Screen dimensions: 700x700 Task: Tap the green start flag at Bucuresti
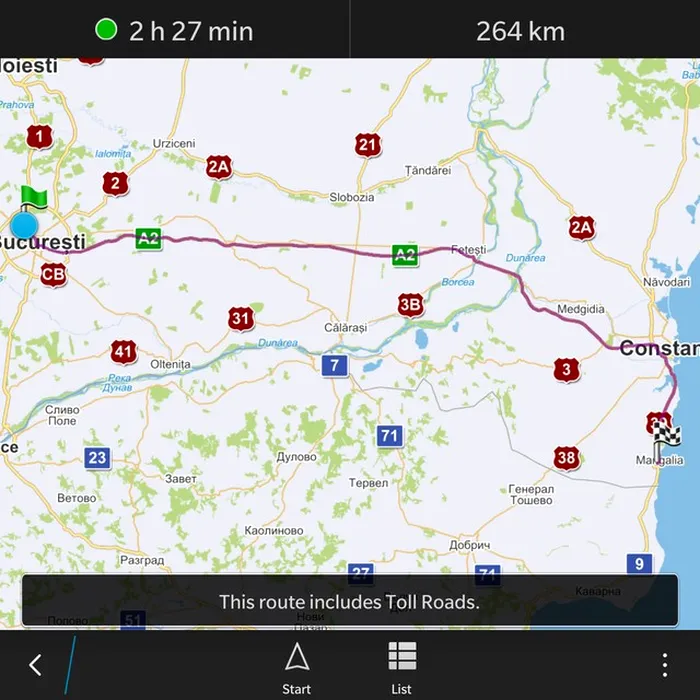(33, 194)
